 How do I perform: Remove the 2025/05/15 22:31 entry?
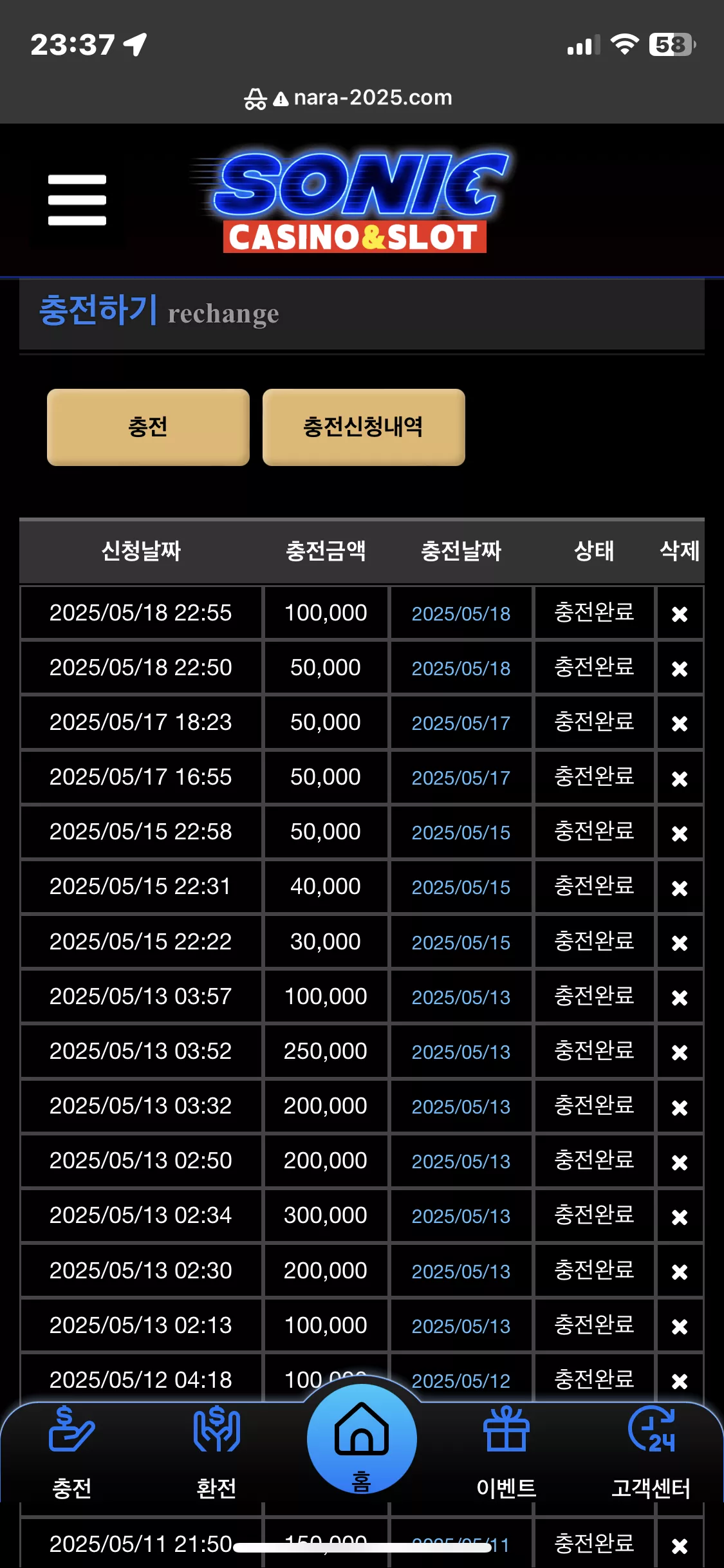click(680, 888)
